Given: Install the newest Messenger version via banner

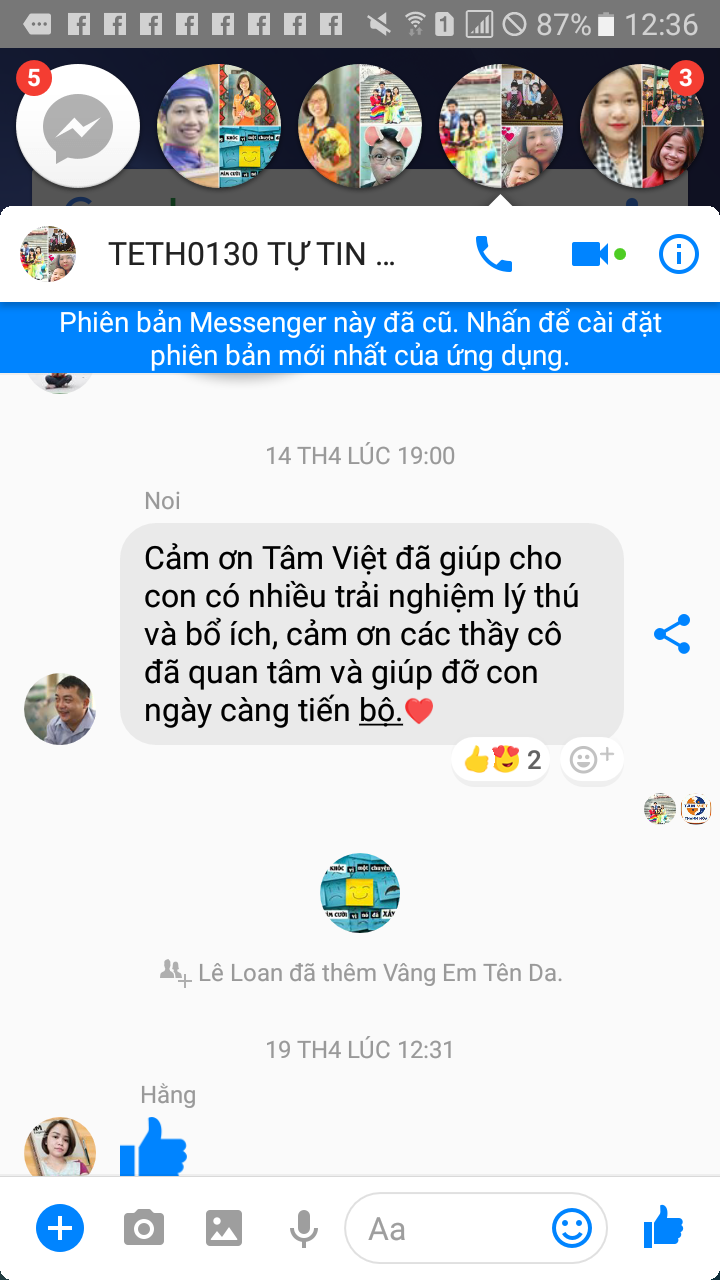Looking at the screenshot, I should point(360,339).
